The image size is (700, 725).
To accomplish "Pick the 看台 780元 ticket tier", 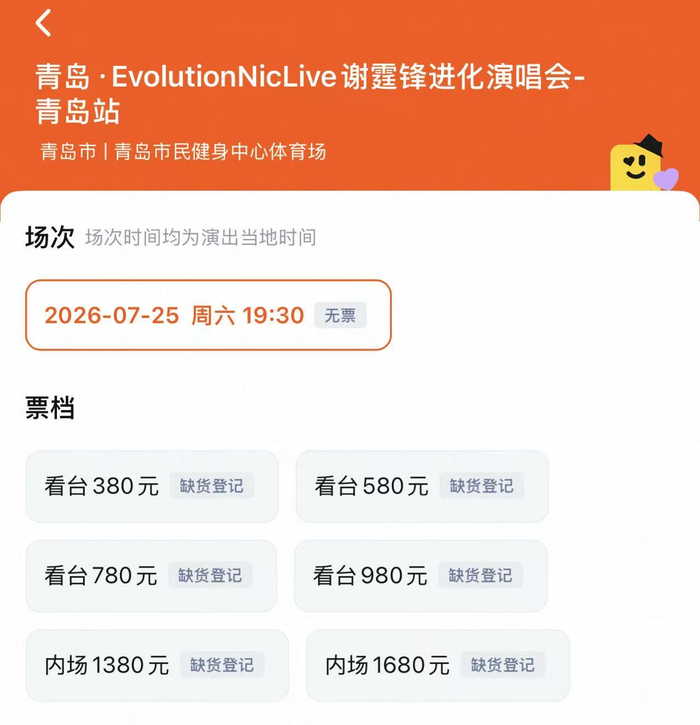I will point(151,576).
